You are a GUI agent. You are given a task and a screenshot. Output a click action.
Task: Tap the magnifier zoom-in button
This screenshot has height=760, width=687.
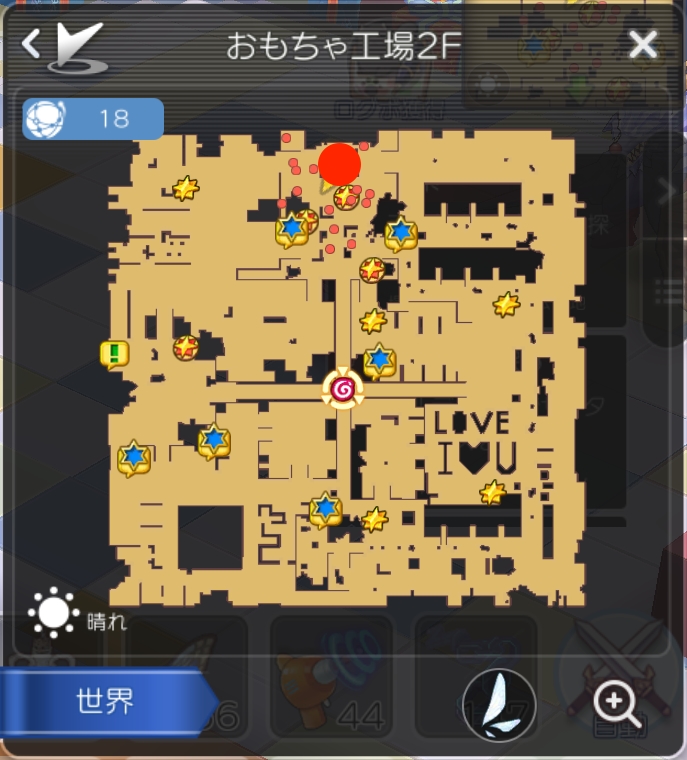pos(617,703)
